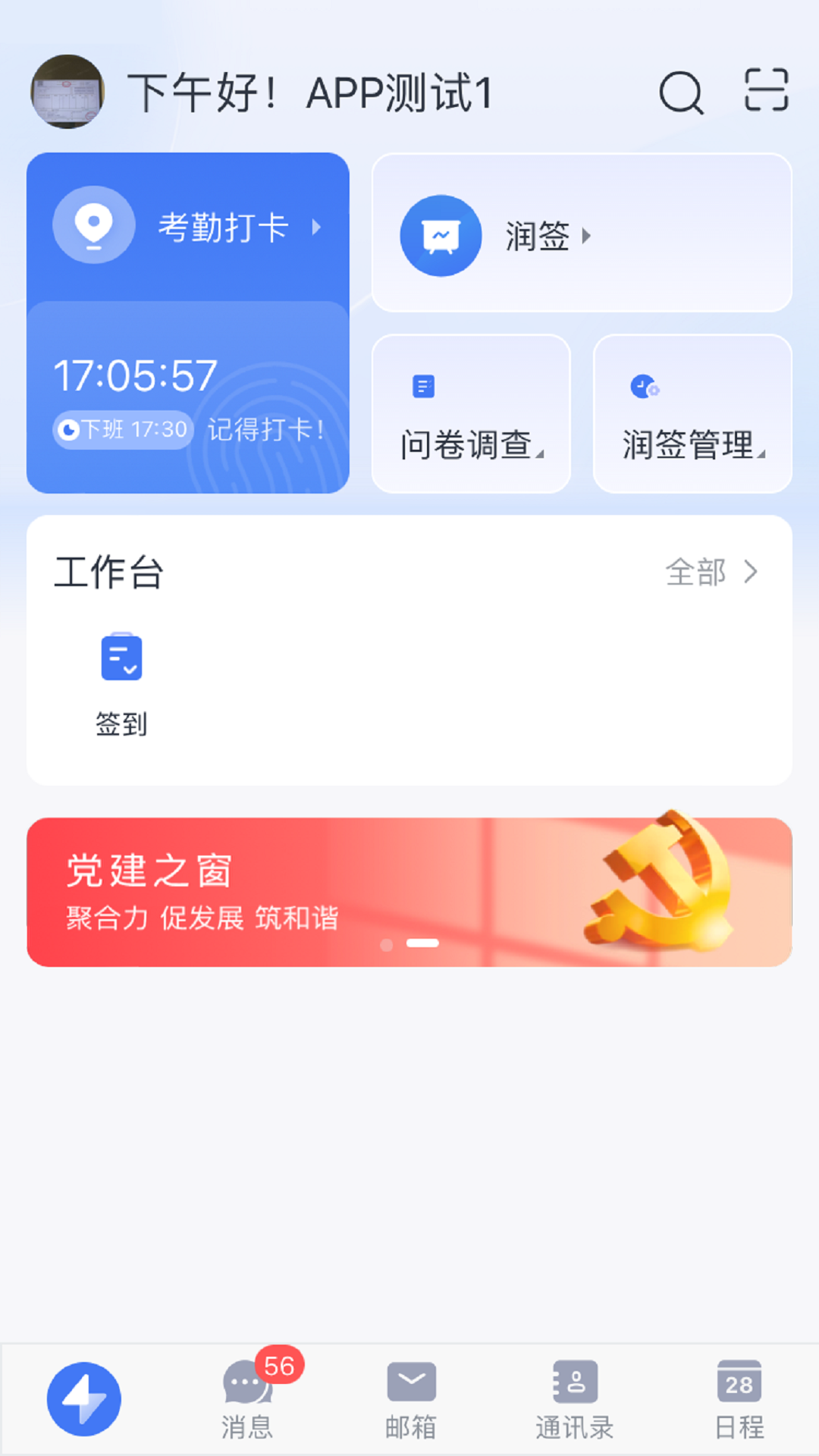Screen dimensions: 819x1456
Task: Tap the lightning home tab
Action: [83, 1399]
